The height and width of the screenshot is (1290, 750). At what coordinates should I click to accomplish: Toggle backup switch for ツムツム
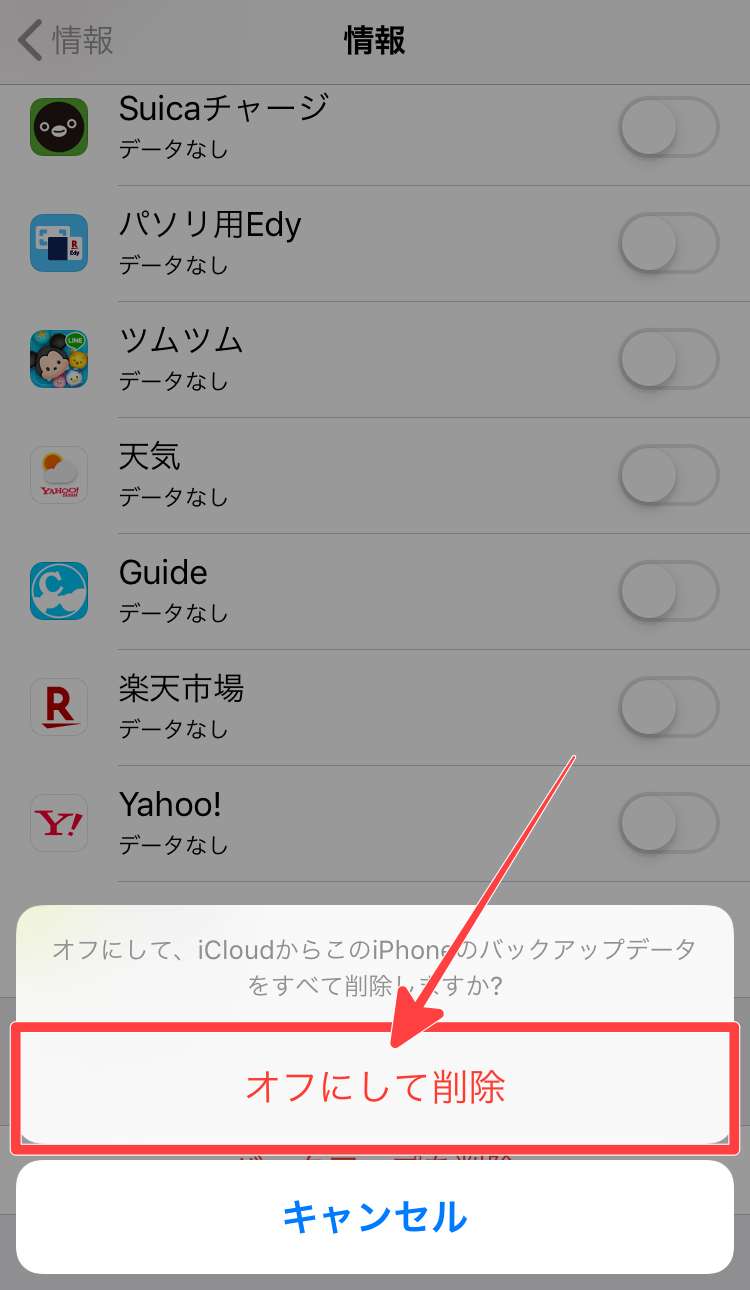click(x=668, y=359)
